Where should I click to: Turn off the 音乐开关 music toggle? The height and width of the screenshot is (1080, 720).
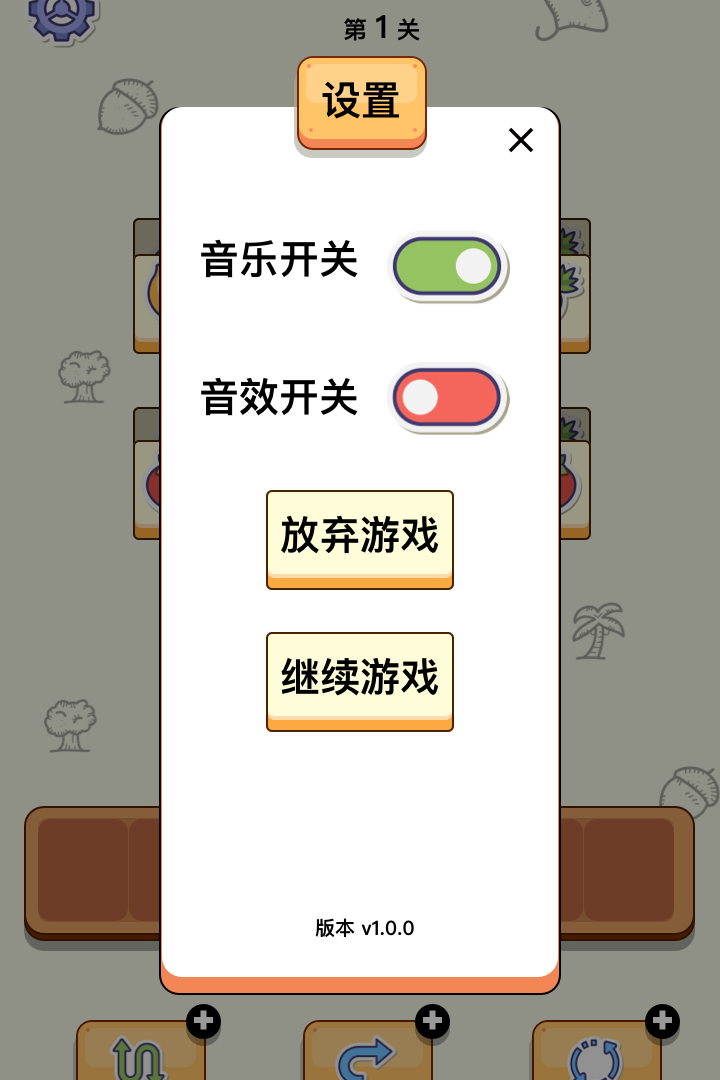click(447, 267)
